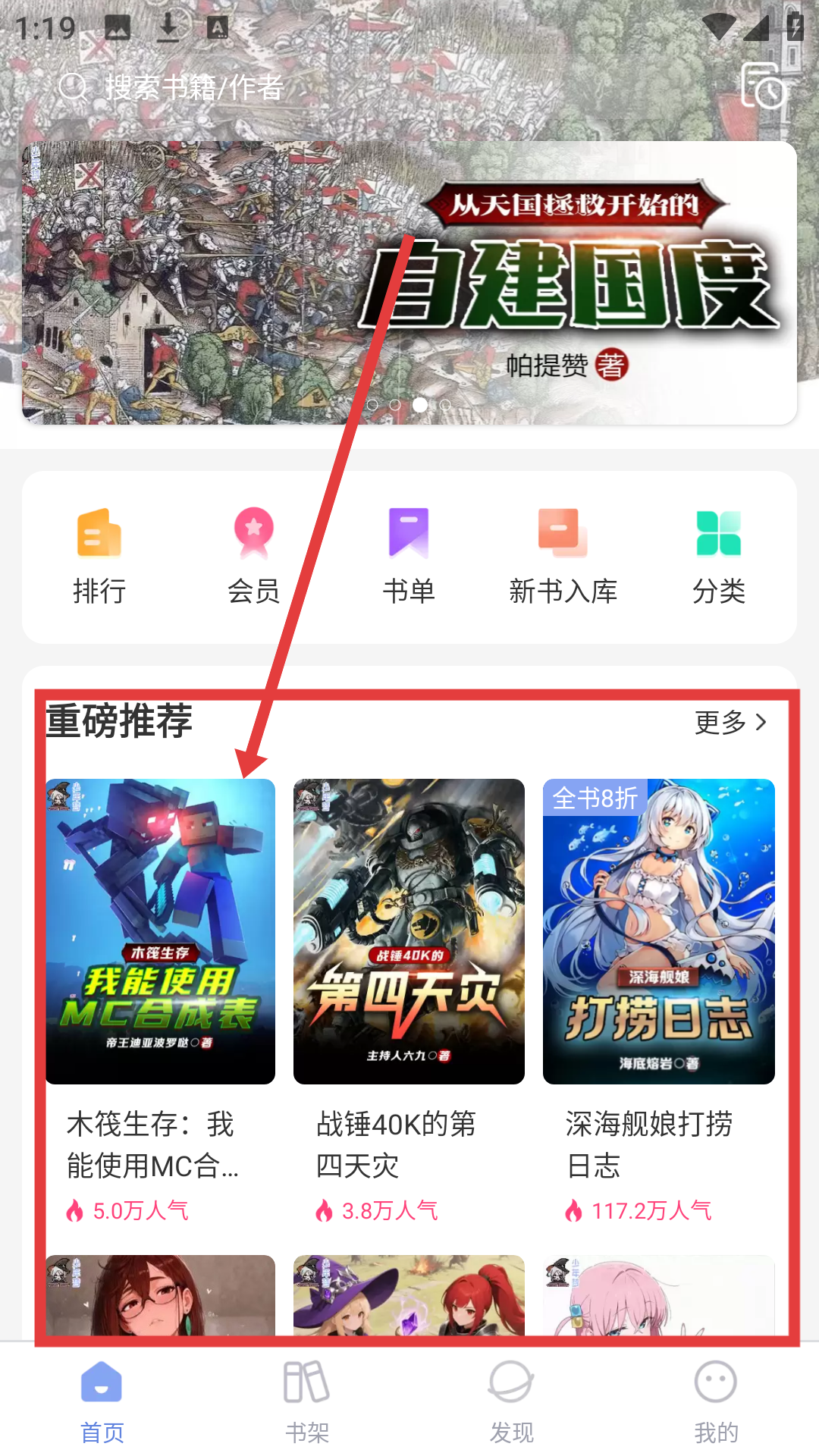Switch to the 发现 tab
The width and height of the screenshot is (819, 1456).
tap(512, 1400)
